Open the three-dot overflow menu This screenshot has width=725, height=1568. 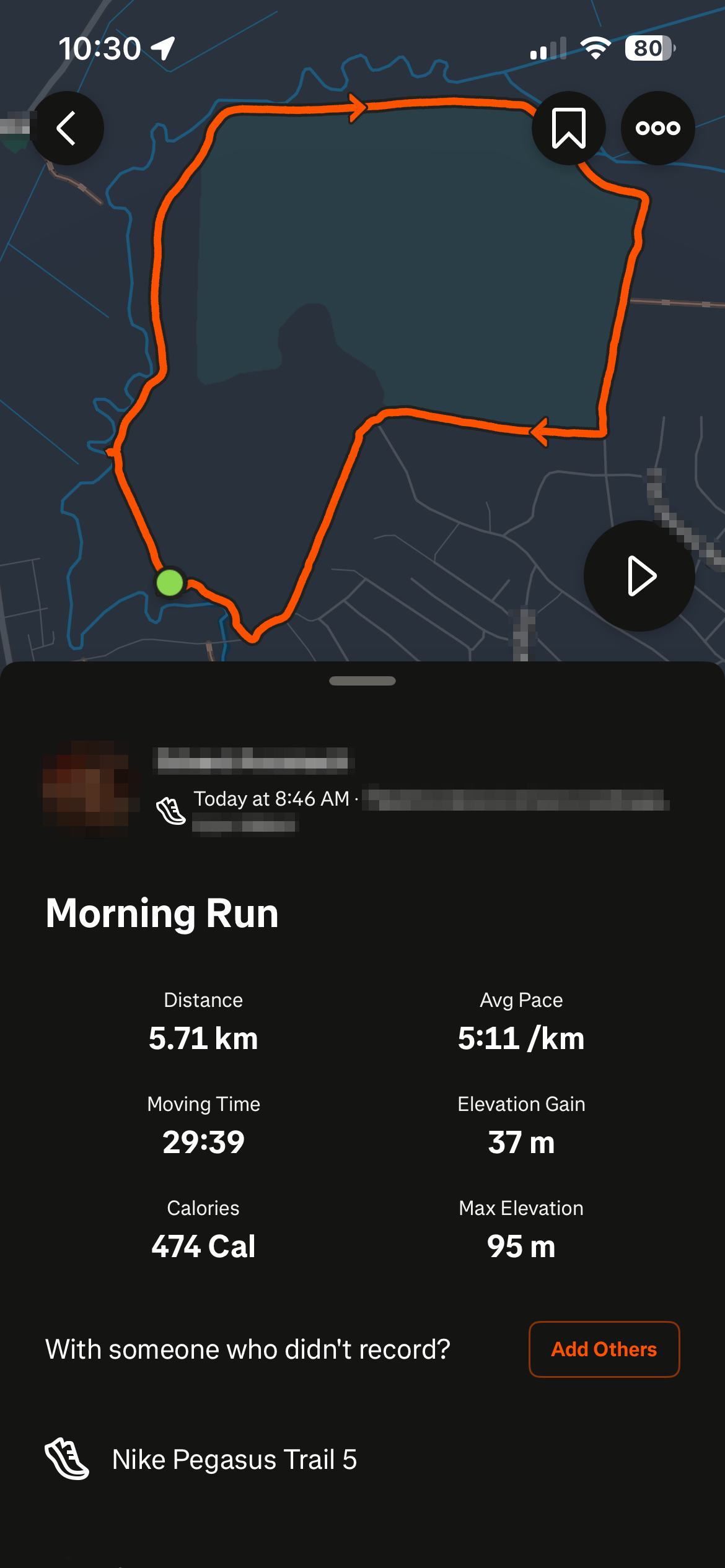click(x=657, y=128)
